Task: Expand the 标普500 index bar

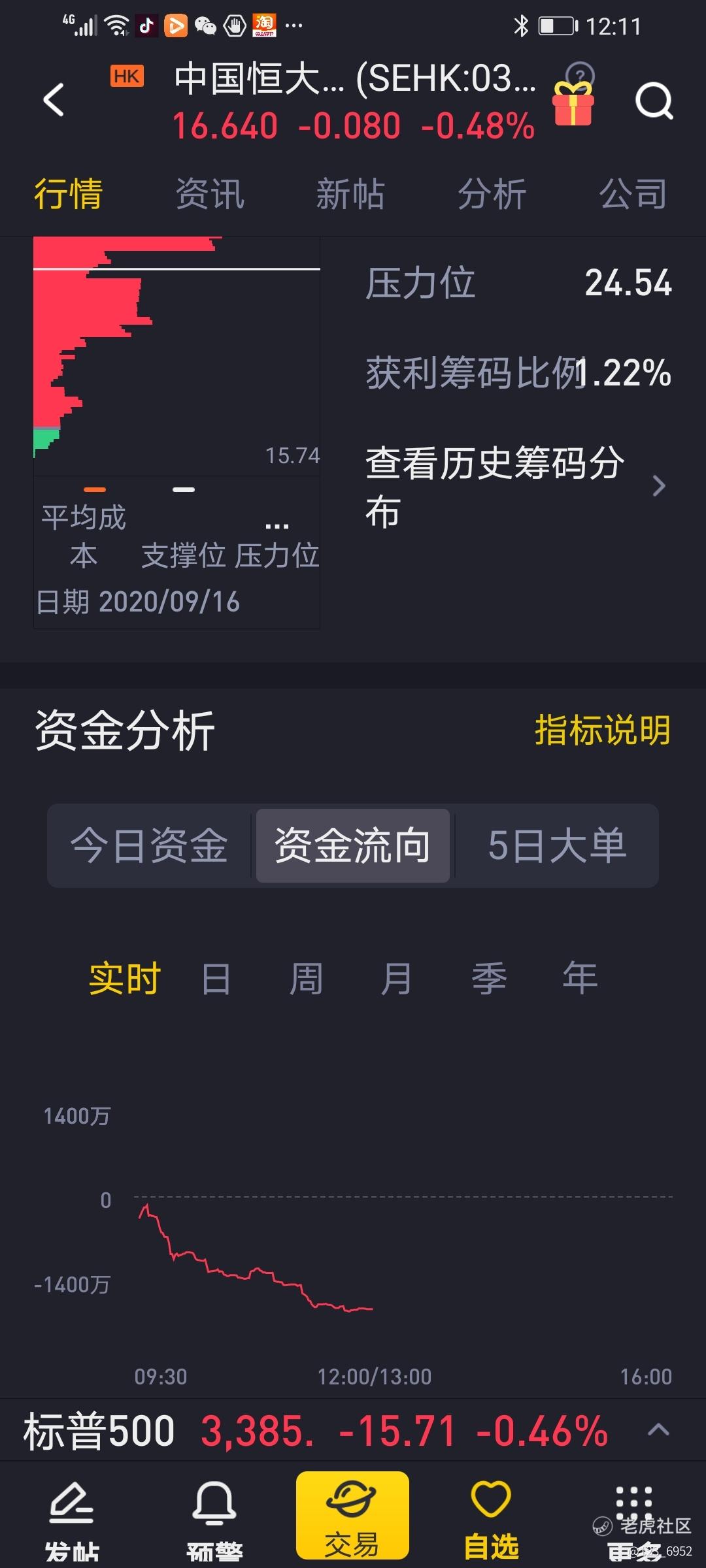Action: point(658,1430)
